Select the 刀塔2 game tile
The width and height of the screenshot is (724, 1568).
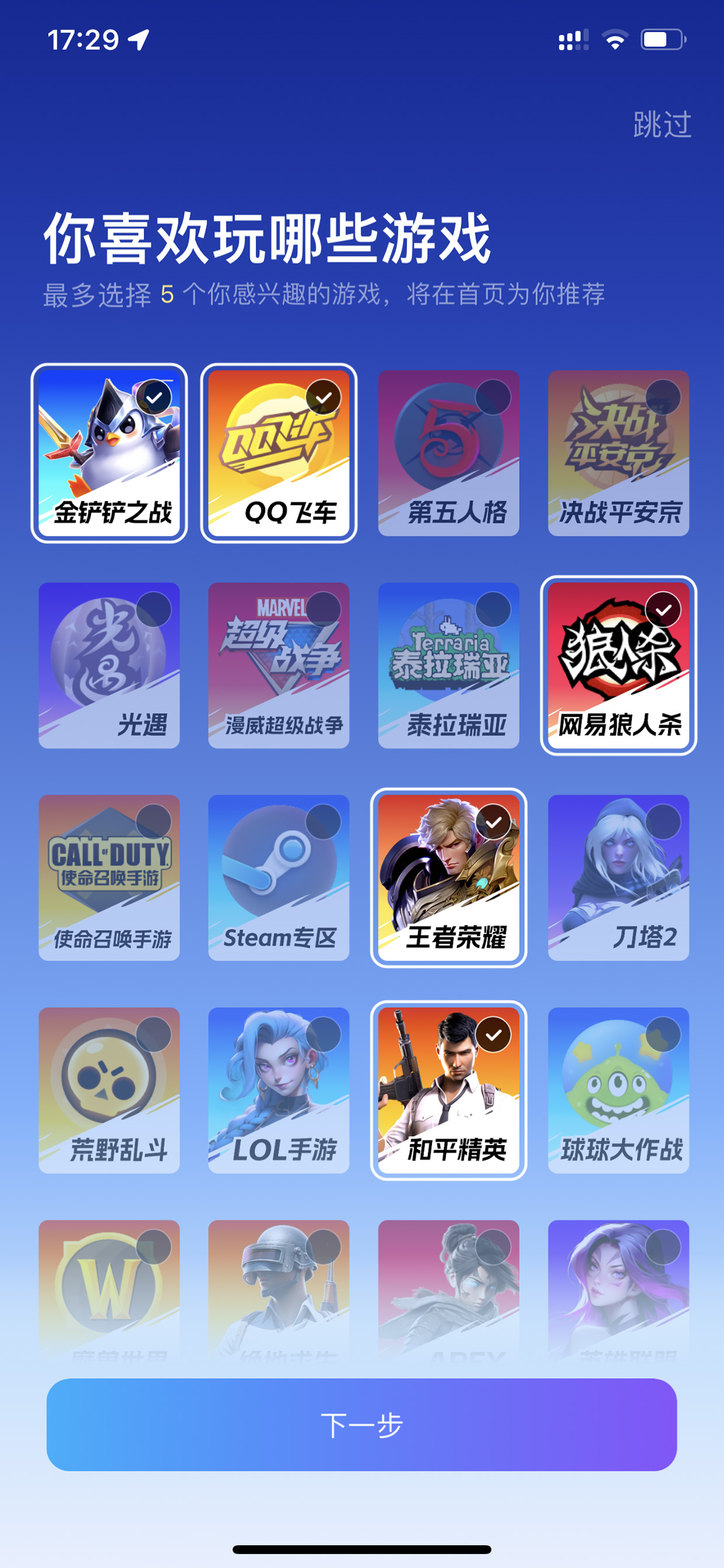[618, 877]
